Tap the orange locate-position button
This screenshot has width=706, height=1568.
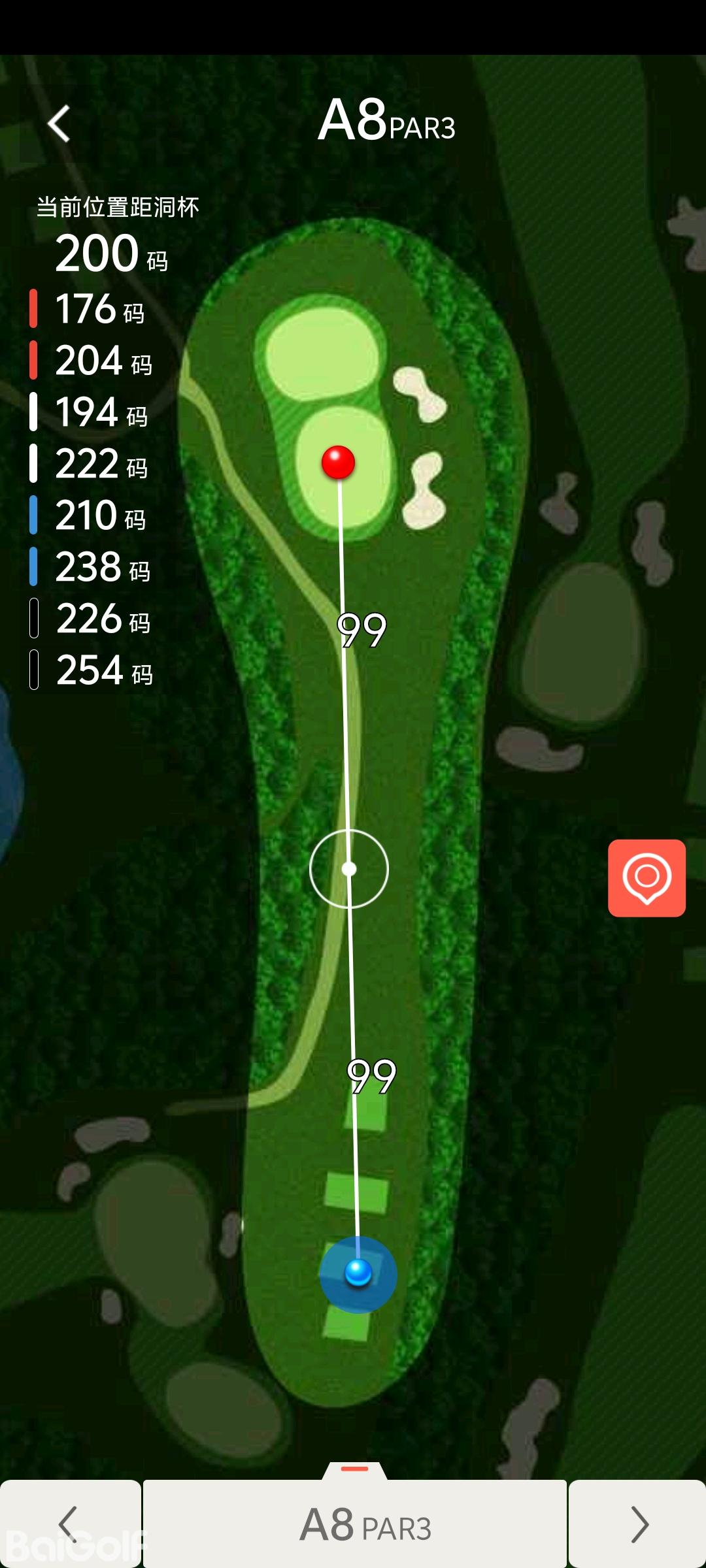pos(646,877)
